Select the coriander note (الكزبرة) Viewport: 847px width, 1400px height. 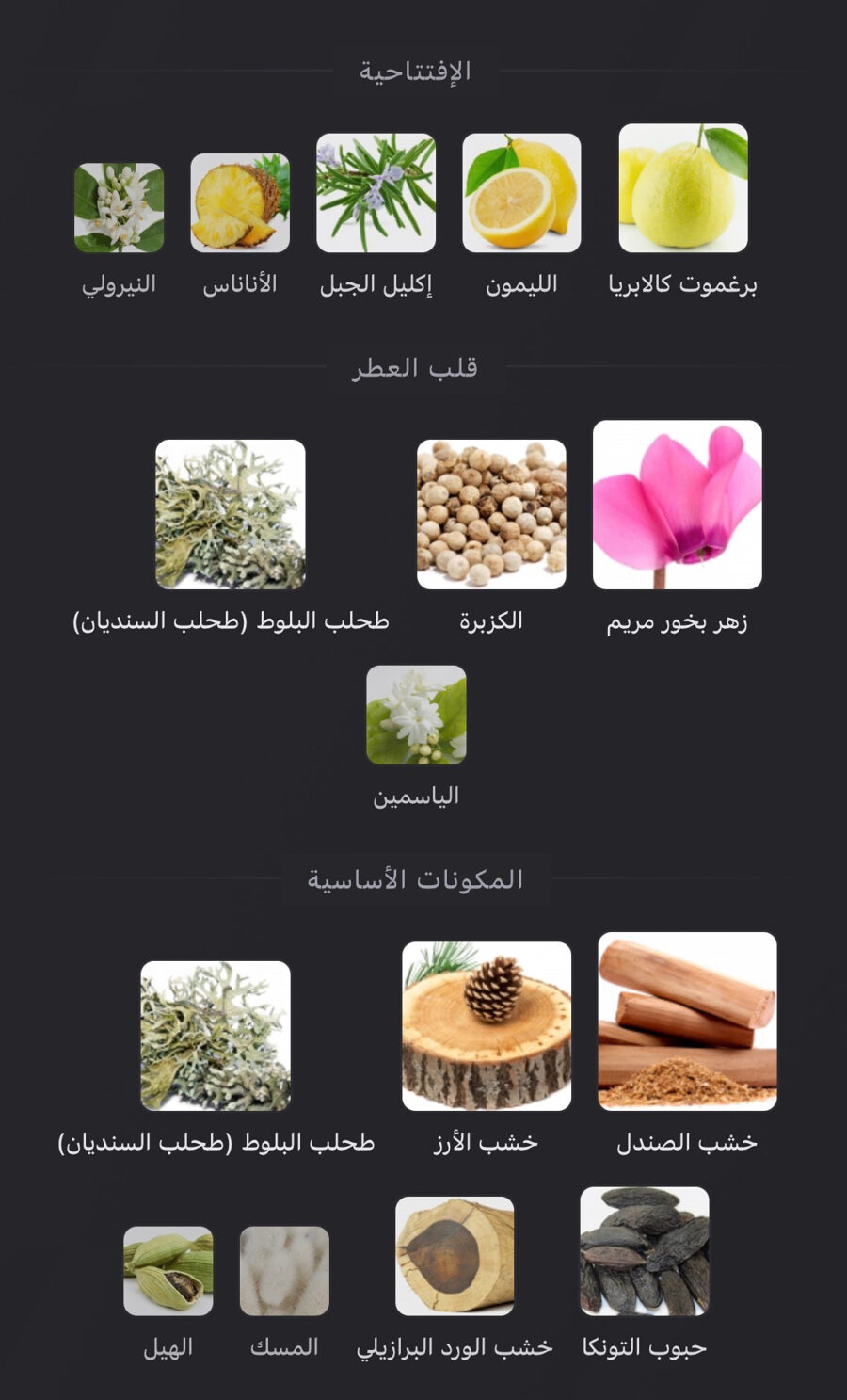tap(491, 514)
